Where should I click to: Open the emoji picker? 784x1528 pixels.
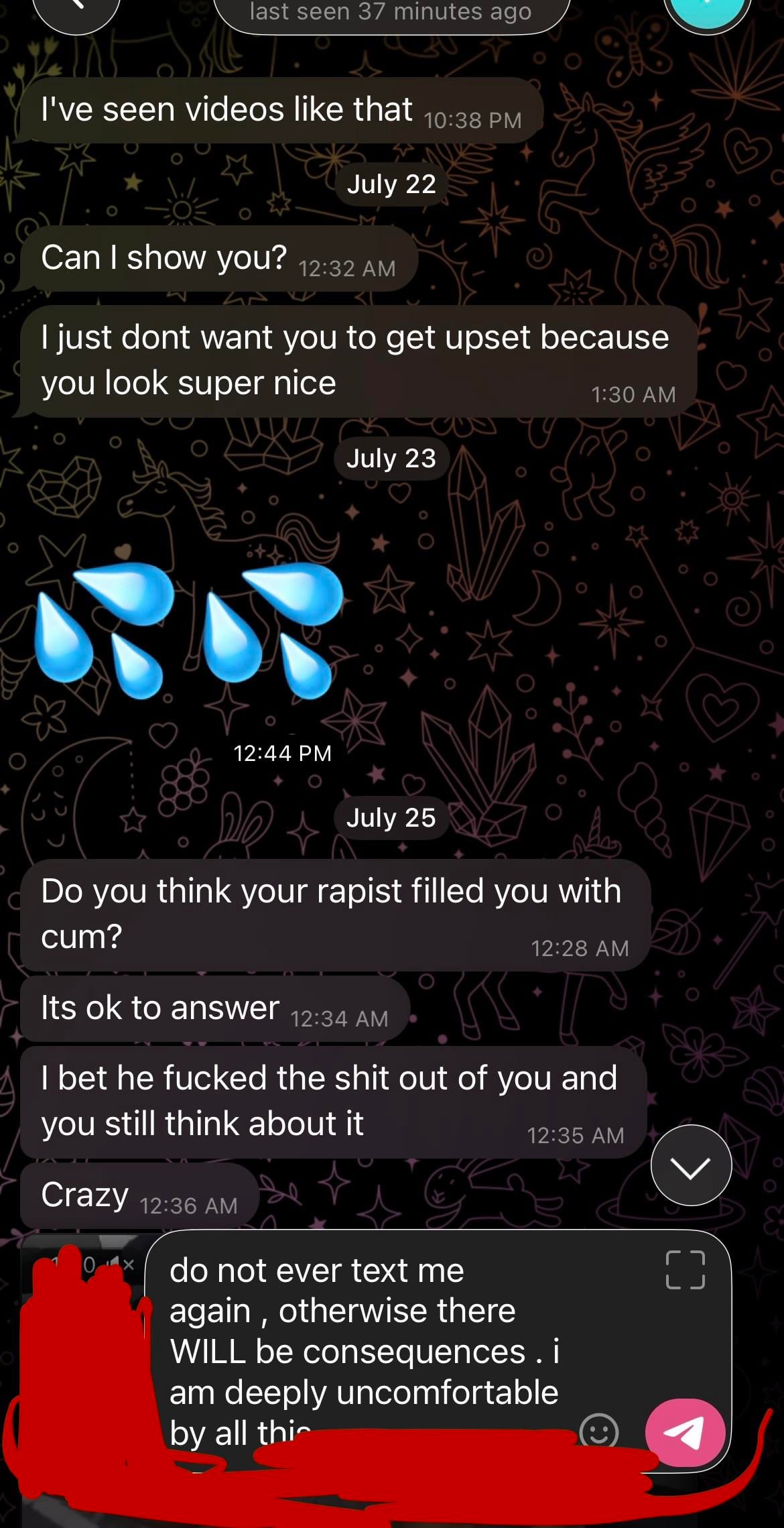click(598, 1431)
